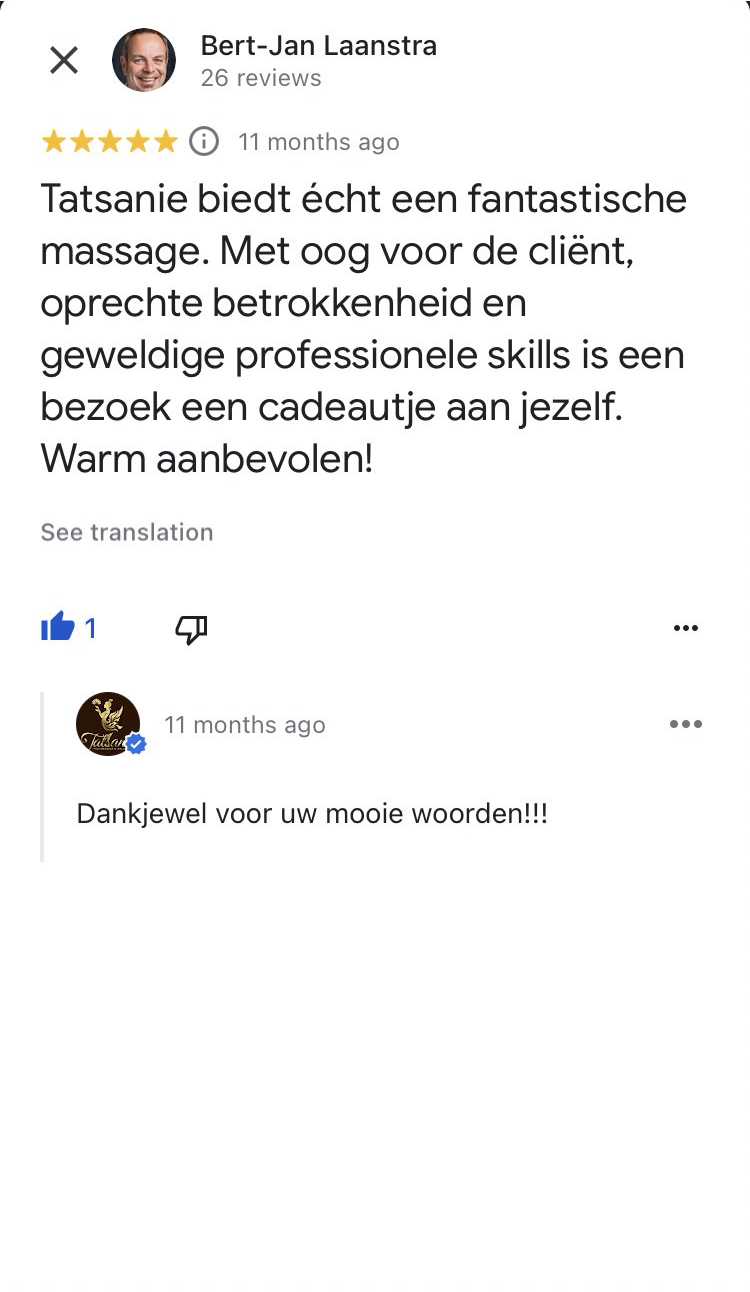Open the business owner's profile picture
Image resolution: width=750 pixels, height=1292 pixels.
pyautogui.click(x=108, y=724)
